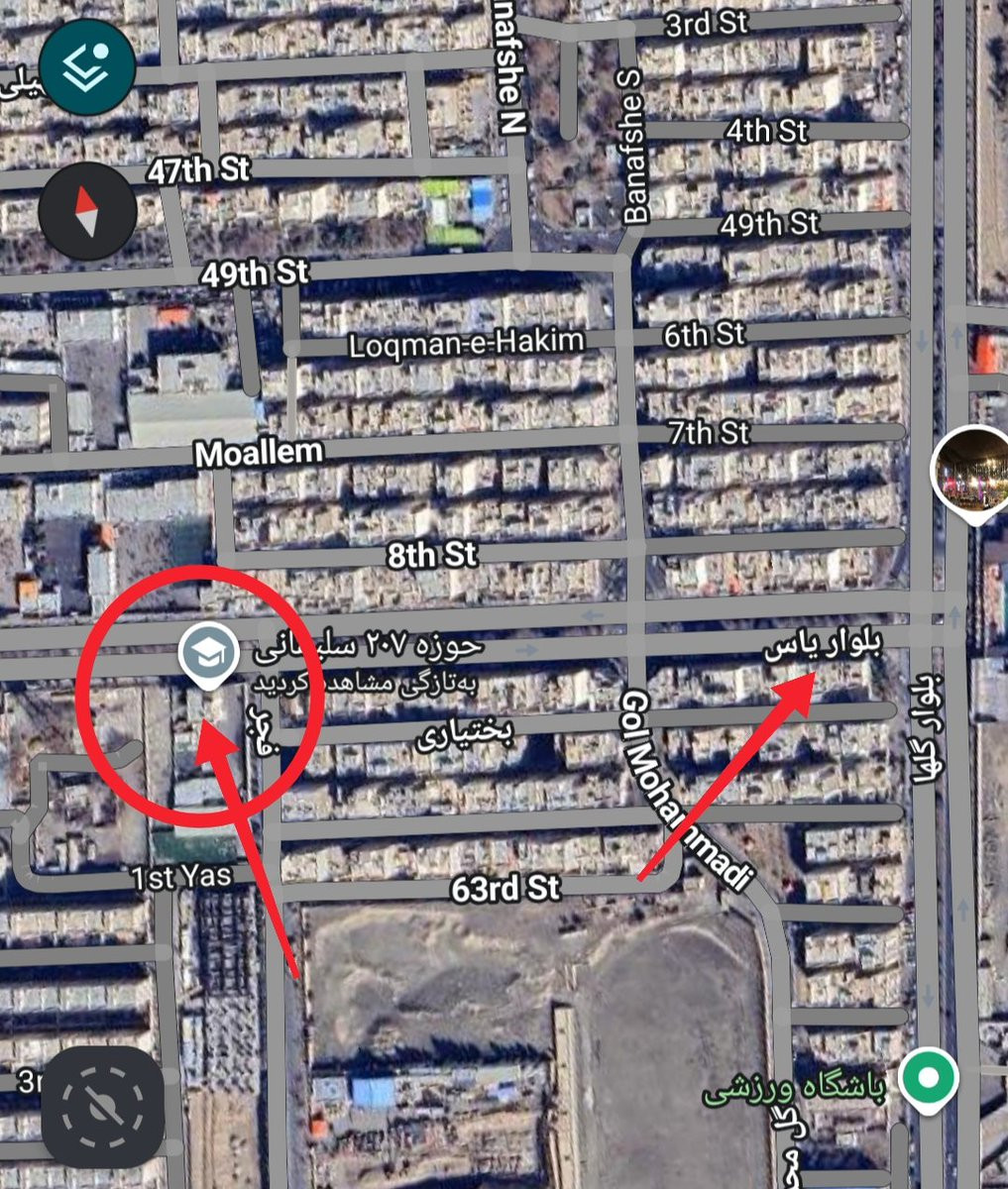Viewport: 1008px width, 1189px height.
Task: Open the map layers button
Action: pos(87,66)
